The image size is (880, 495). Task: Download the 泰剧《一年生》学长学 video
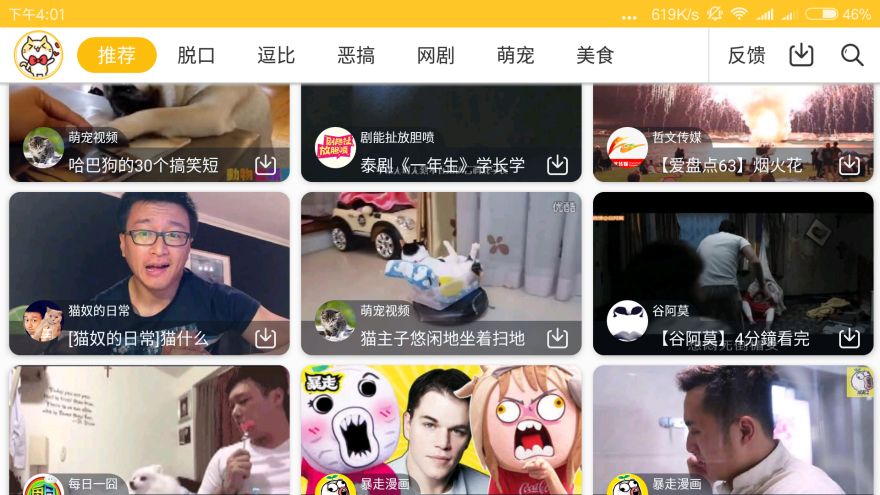pos(557,165)
